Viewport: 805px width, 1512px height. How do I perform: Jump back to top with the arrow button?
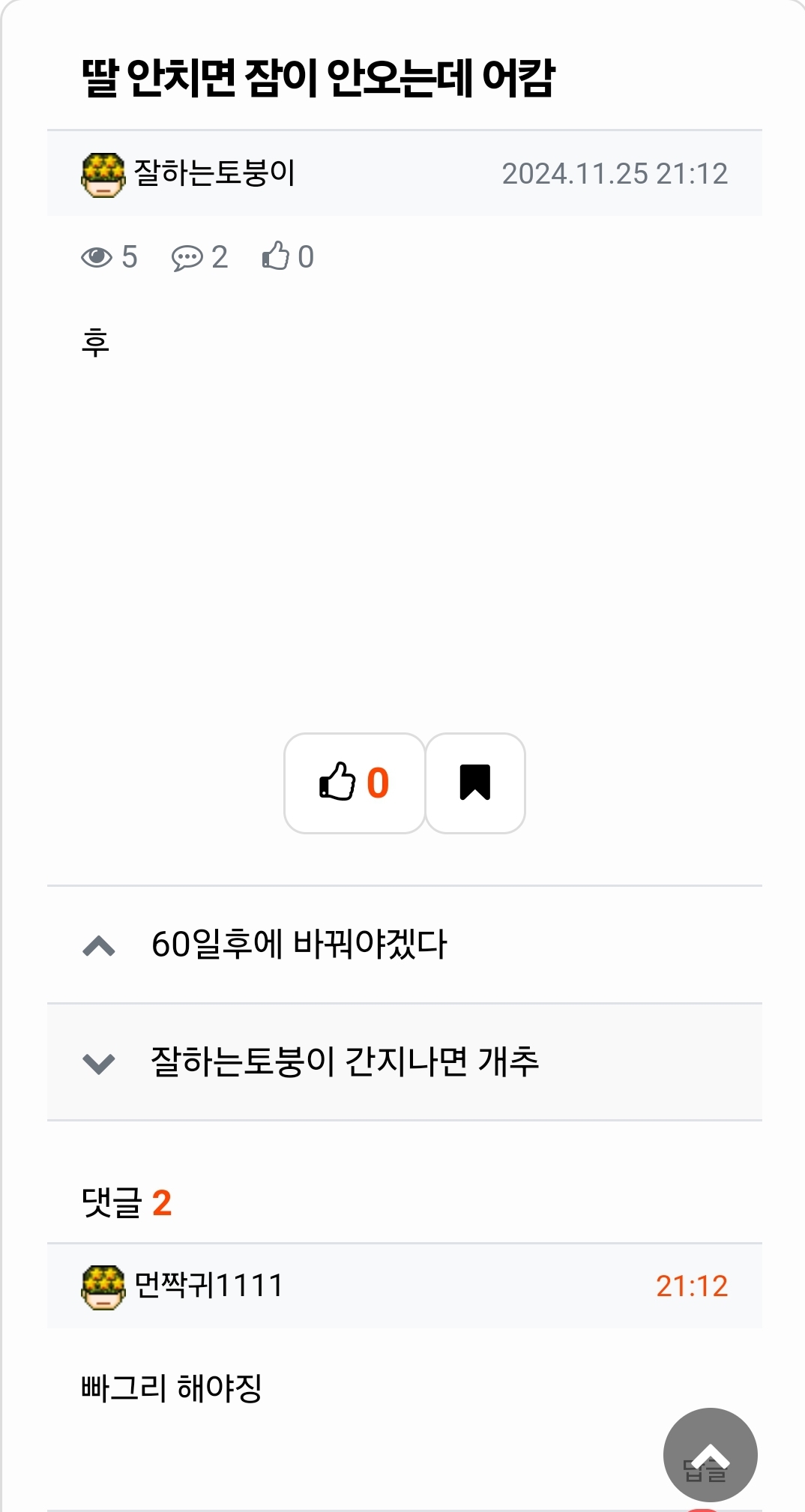[709, 1454]
